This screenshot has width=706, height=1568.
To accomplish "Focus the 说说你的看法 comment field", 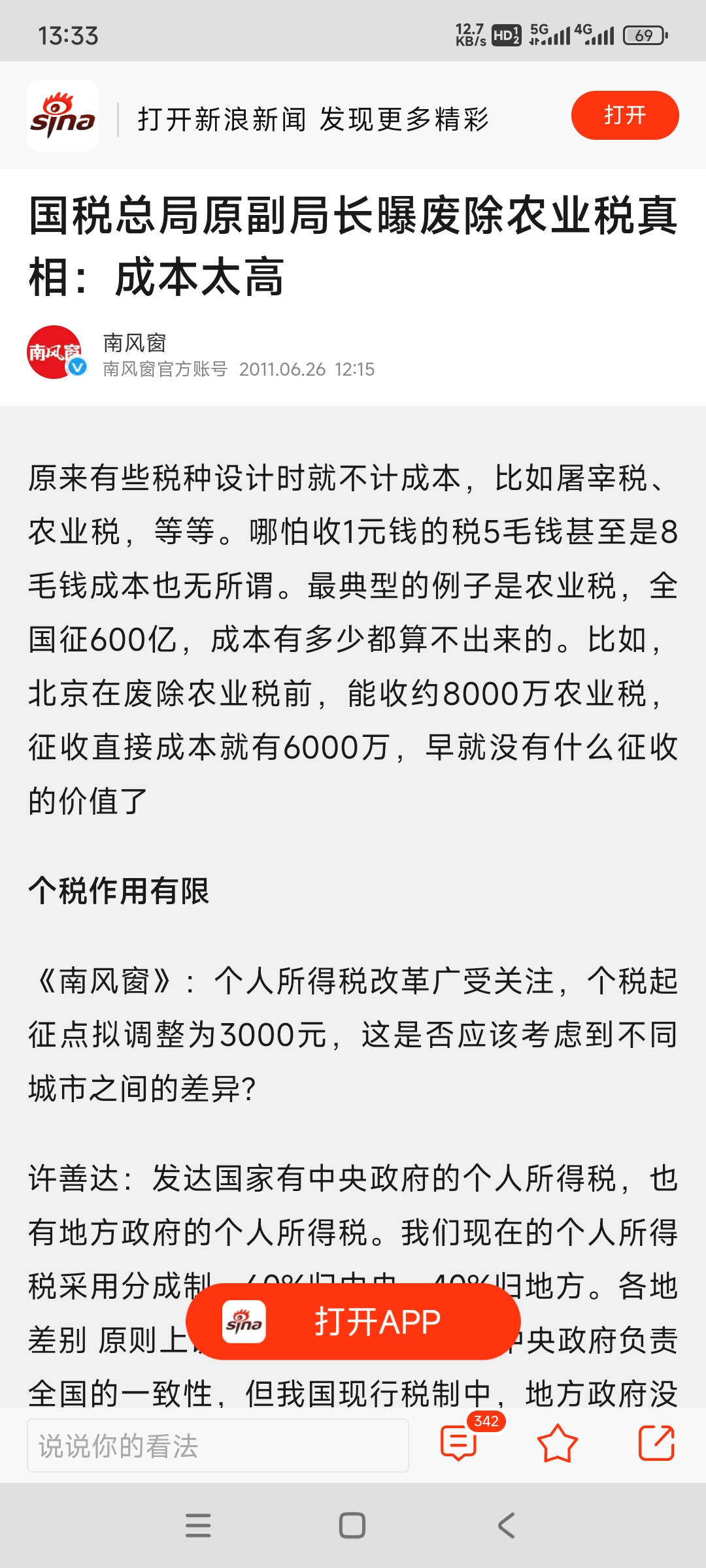I will point(218,1445).
